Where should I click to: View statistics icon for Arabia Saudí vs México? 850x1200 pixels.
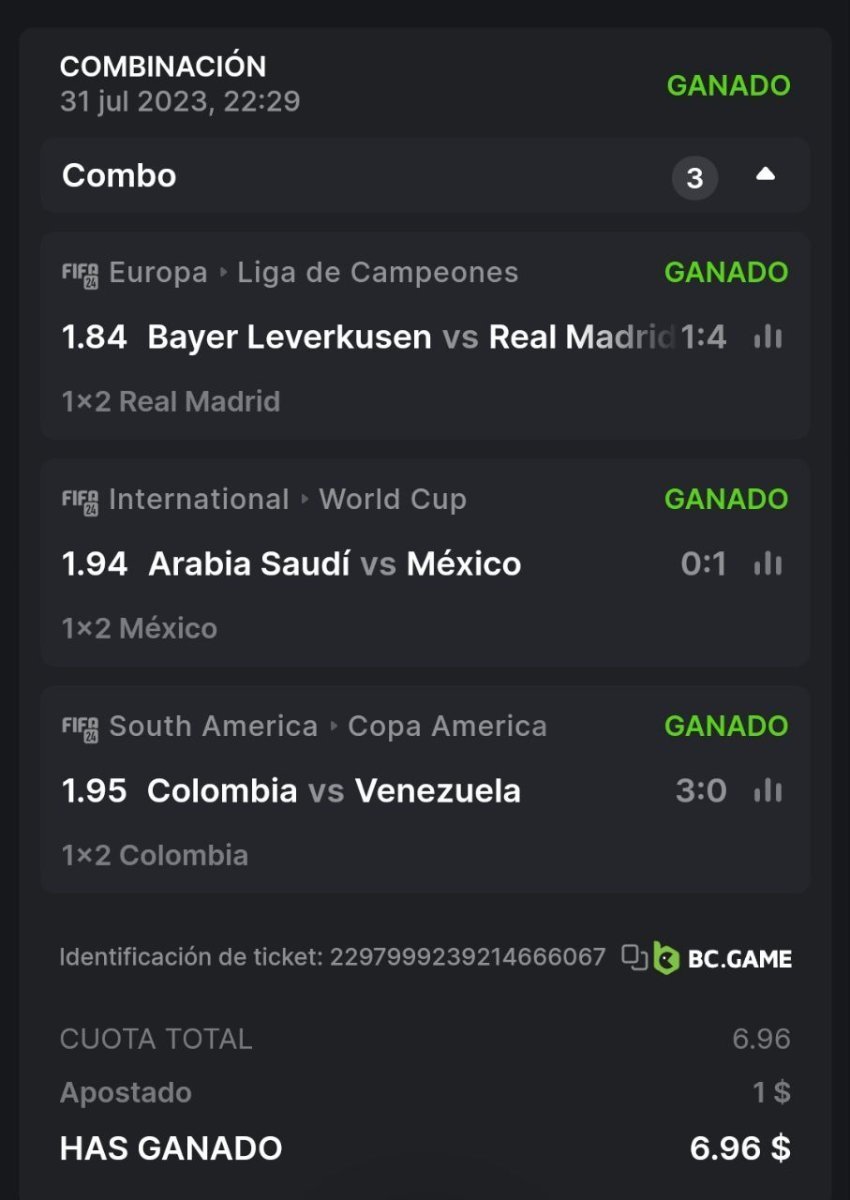point(768,564)
